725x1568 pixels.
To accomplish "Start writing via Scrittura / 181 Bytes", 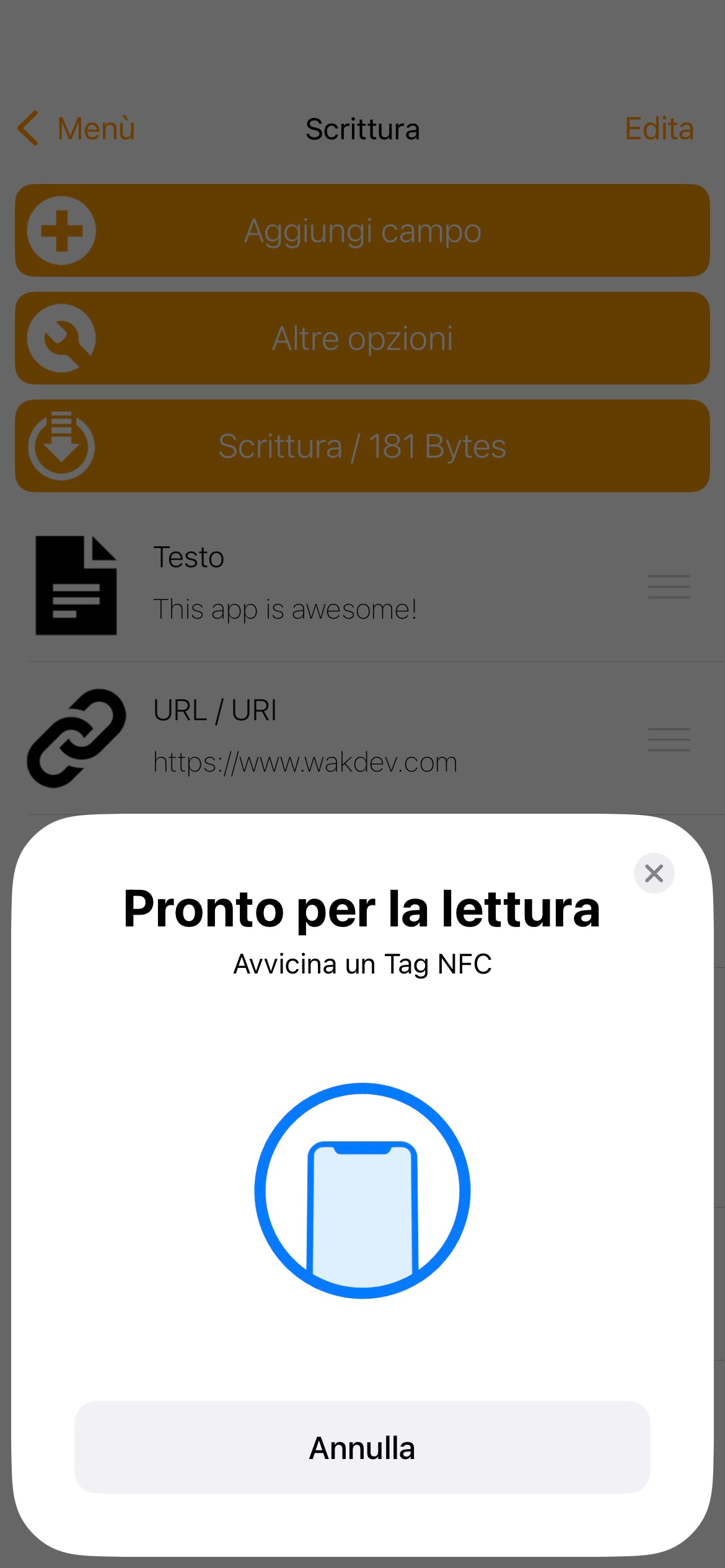I will [x=362, y=445].
